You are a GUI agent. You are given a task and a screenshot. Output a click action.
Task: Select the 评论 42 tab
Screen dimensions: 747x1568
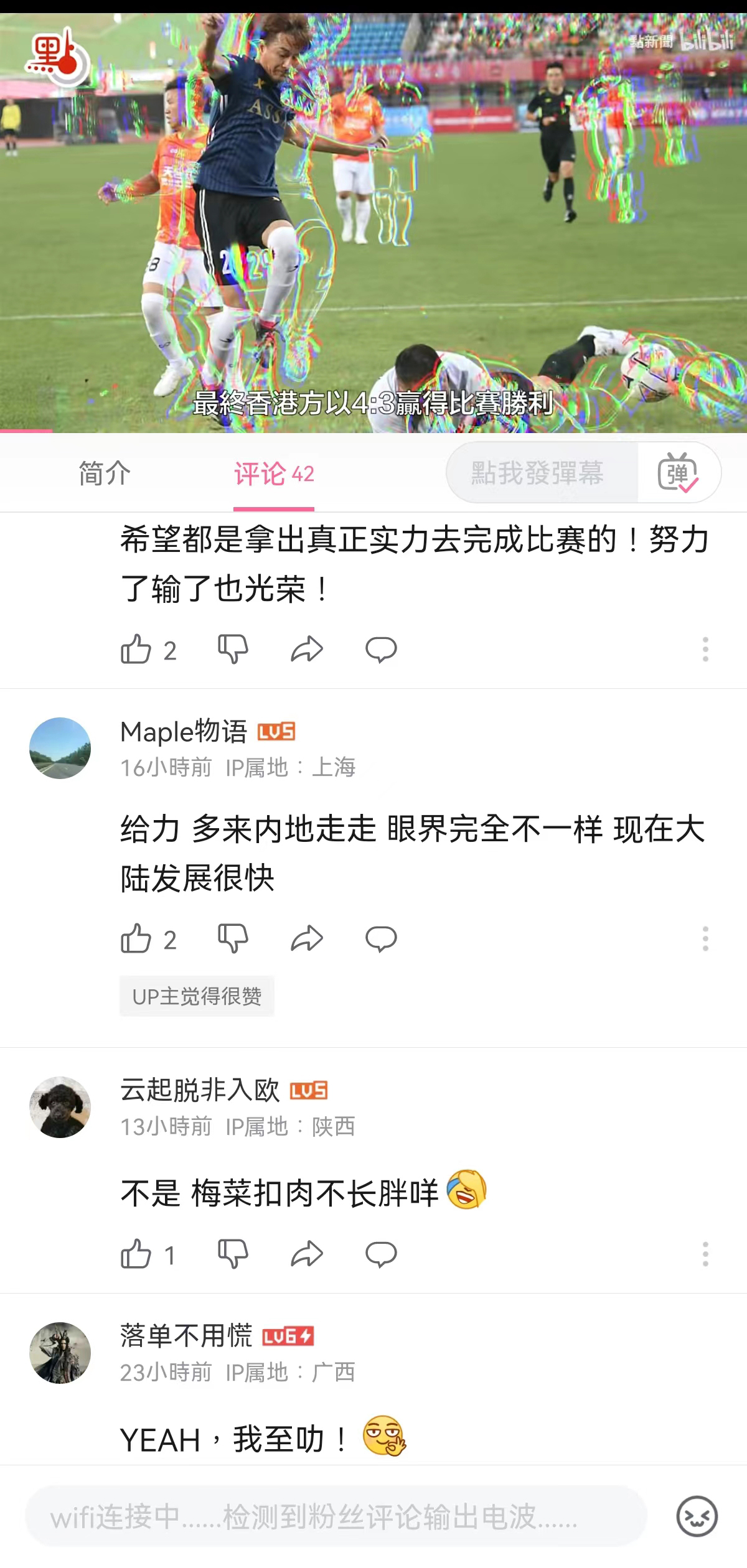(274, 474)
